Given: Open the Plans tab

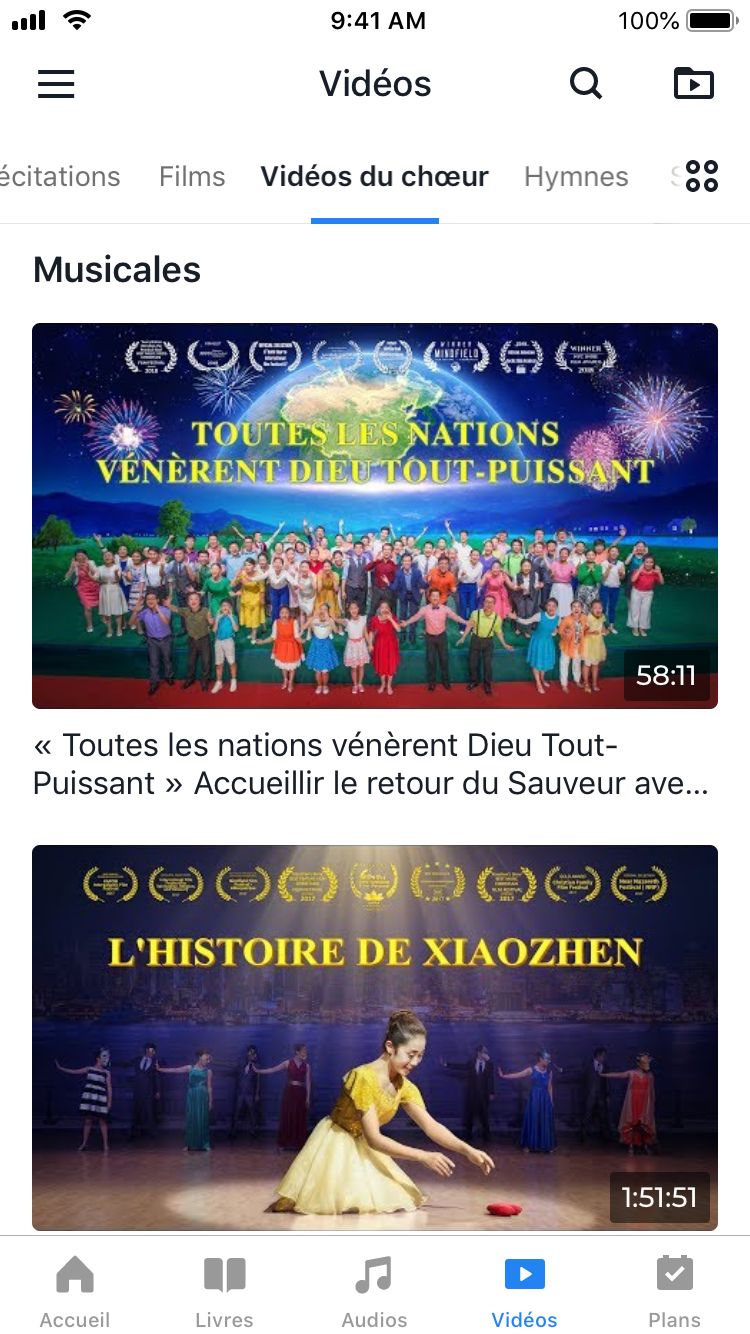Looking at the screenshot, I should coord(674,1290).
